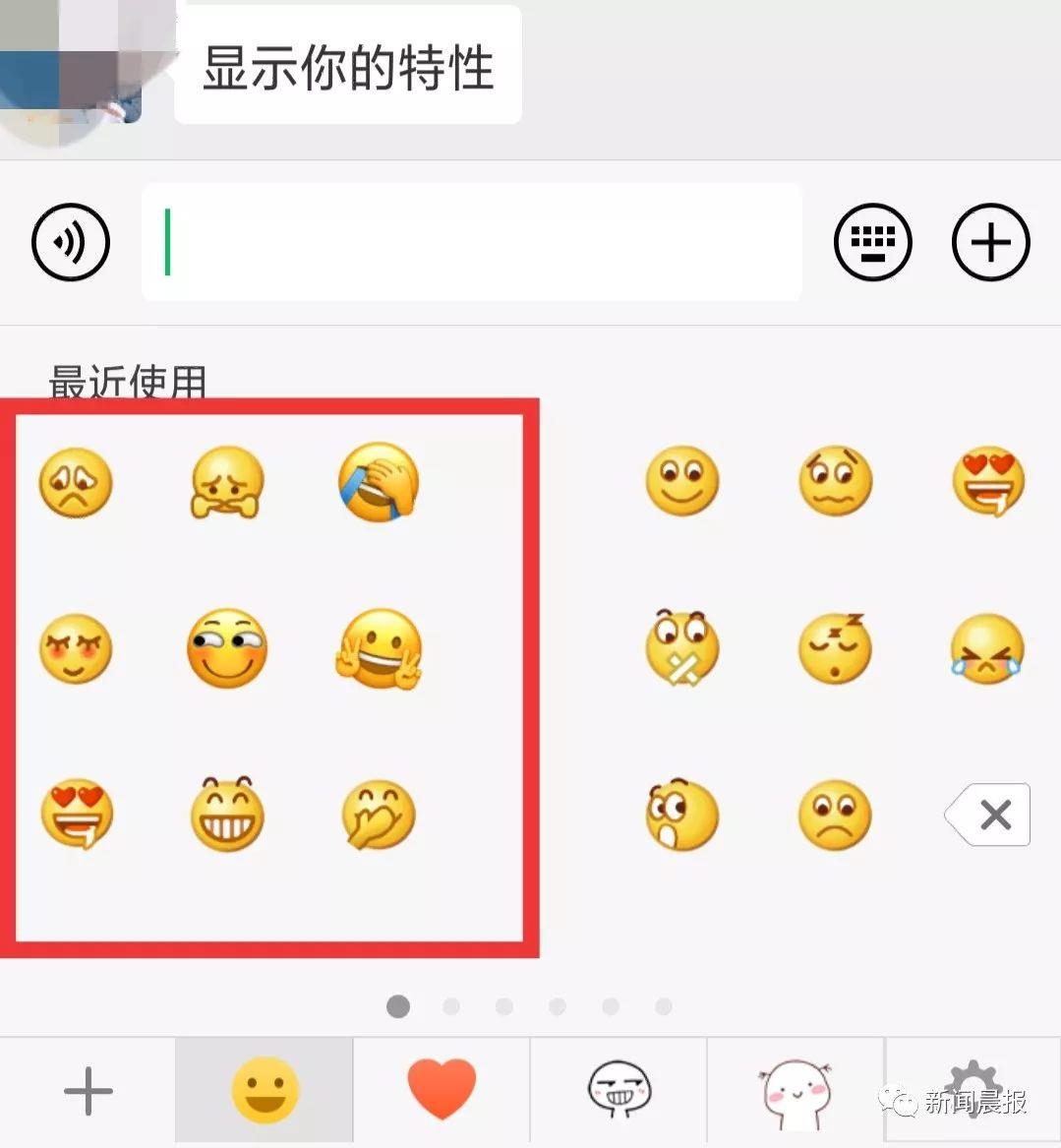Open the plus attachments menu
1061x1148 pixels.
990,242
